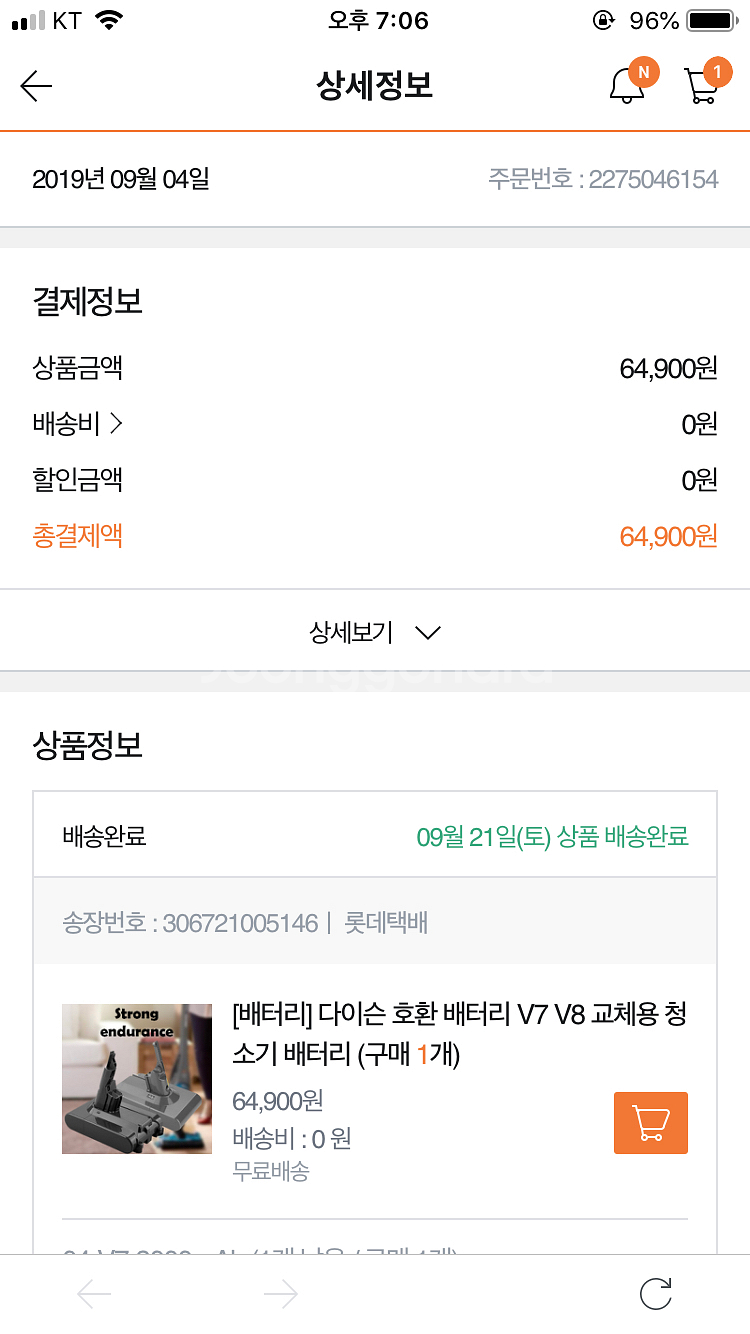Add the Dyson battery to cart via orange cart icon
This screenshot has width=750, height=1334.
[x=650, y=1123]
